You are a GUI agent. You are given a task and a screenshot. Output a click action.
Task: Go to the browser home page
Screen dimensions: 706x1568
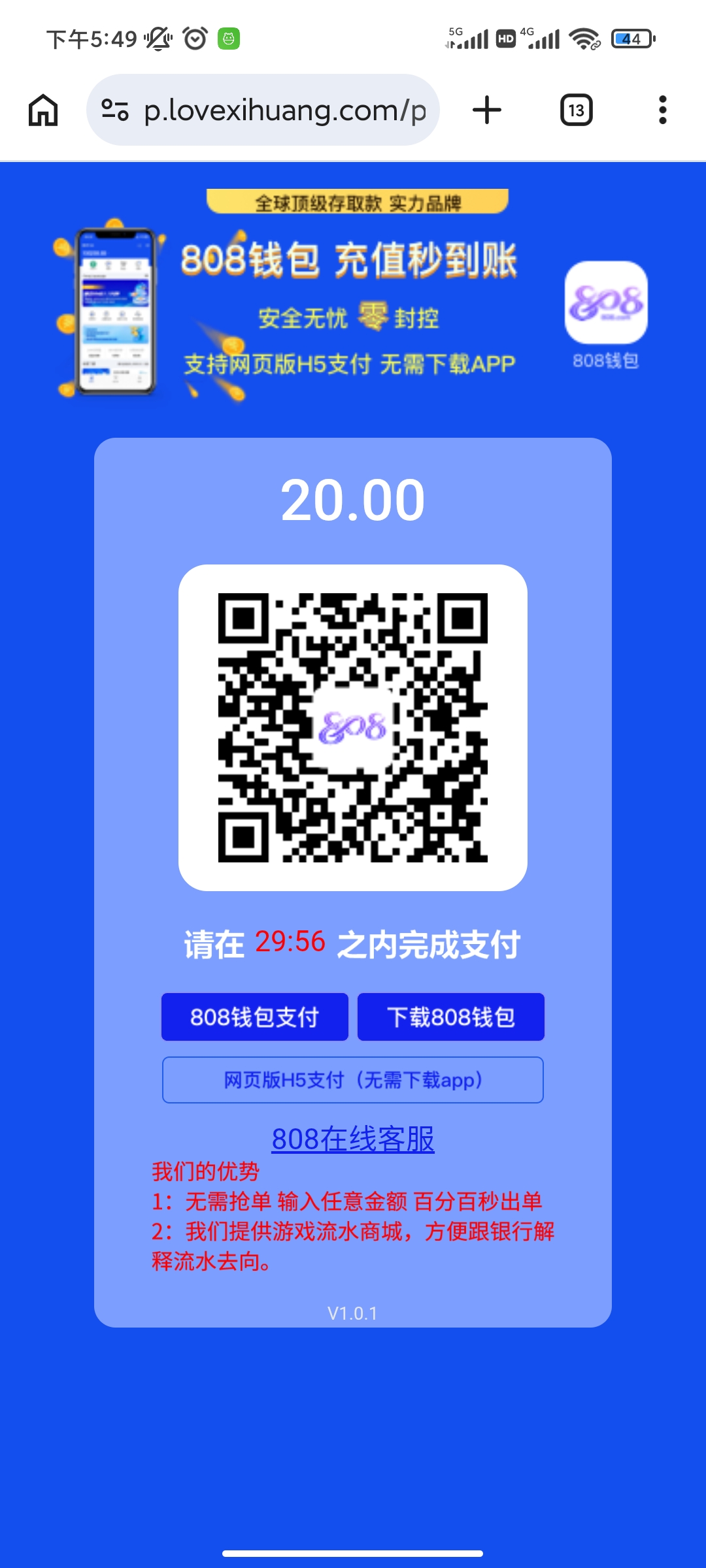(43, 110)
